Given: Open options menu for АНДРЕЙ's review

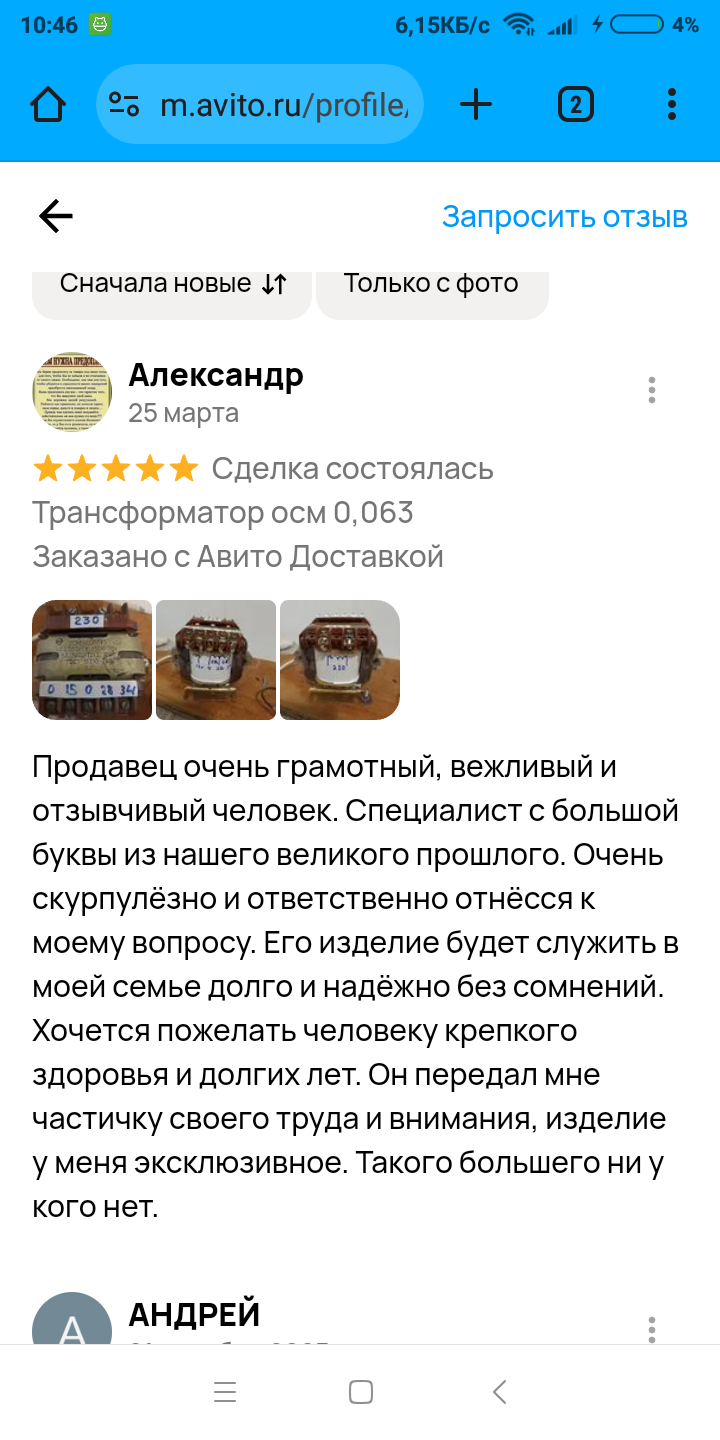Looking at the screenshot, I should click(x=651, y=1328).
